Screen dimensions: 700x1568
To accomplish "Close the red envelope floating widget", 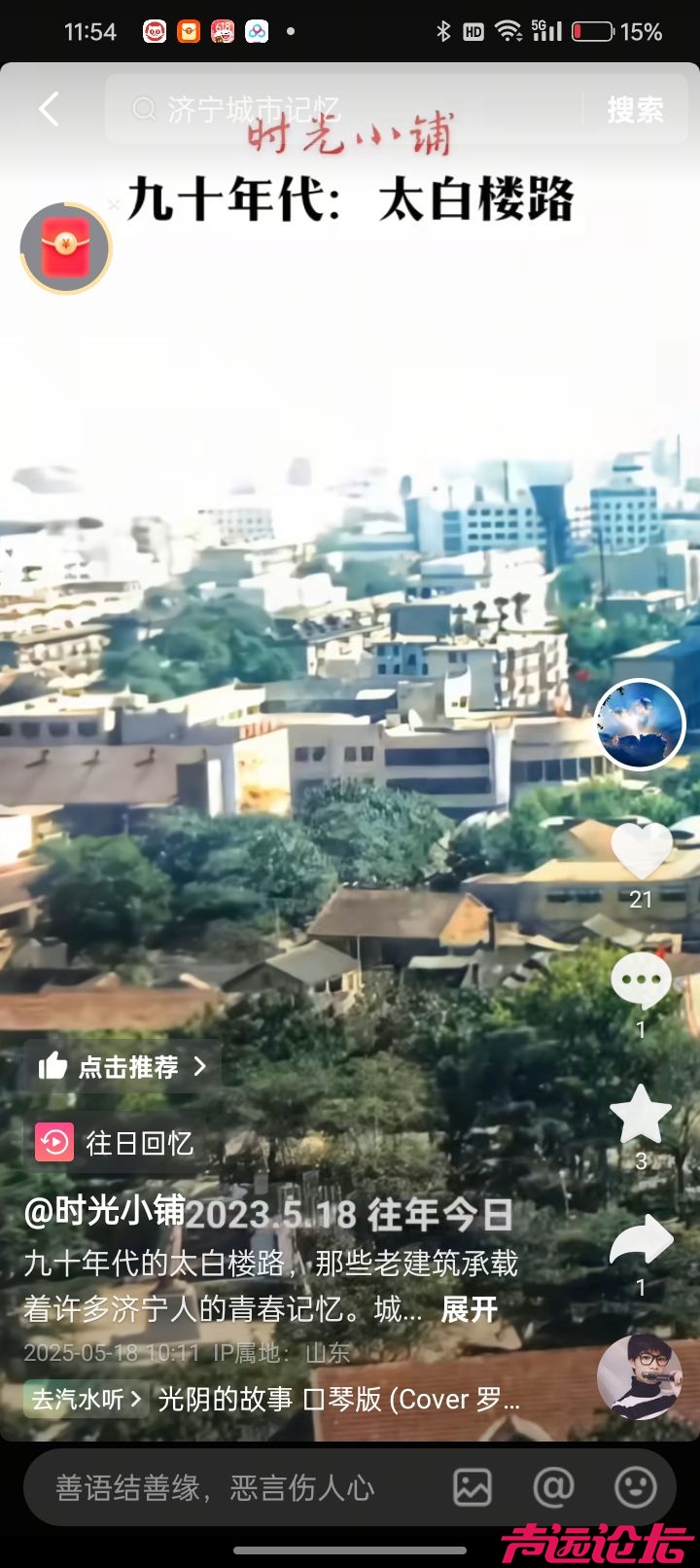I will [114, 205].
